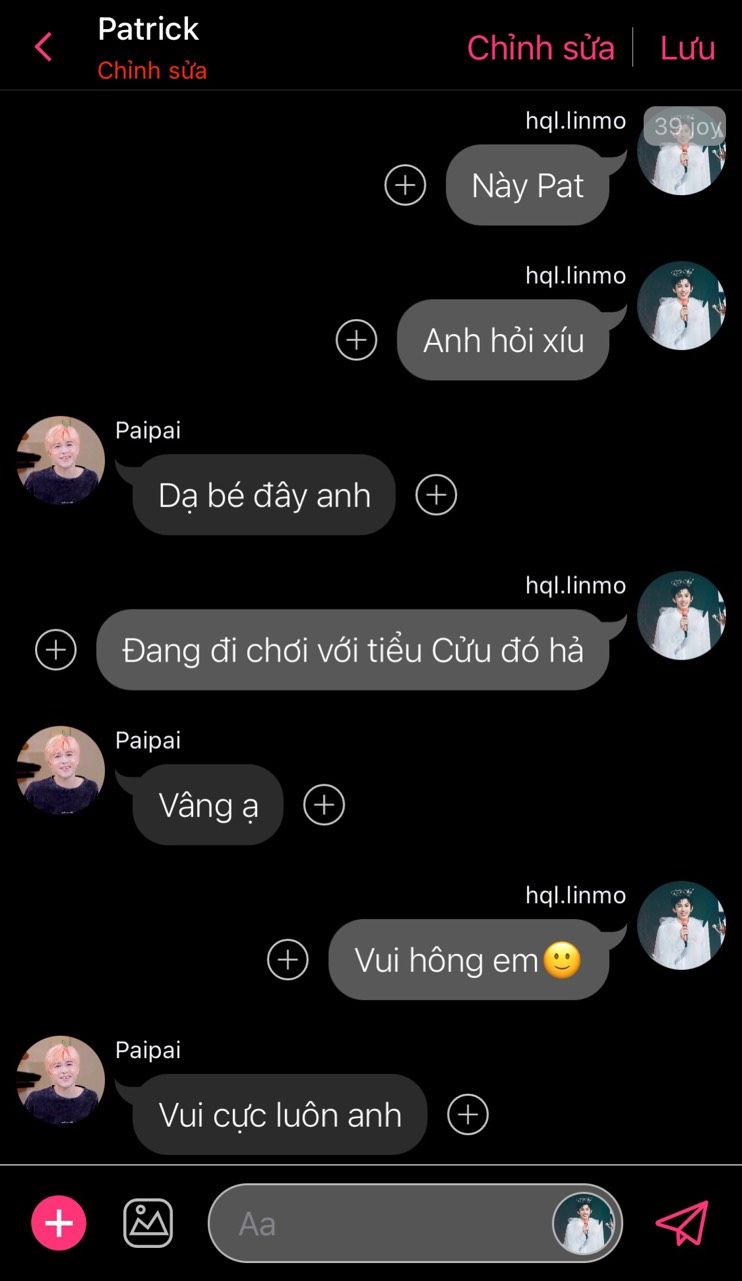The width and height of the screenshot is (742, 1281).
Task: Tap the plus beside "Vui cực luôn anh"
Action: click(468, 1115)
